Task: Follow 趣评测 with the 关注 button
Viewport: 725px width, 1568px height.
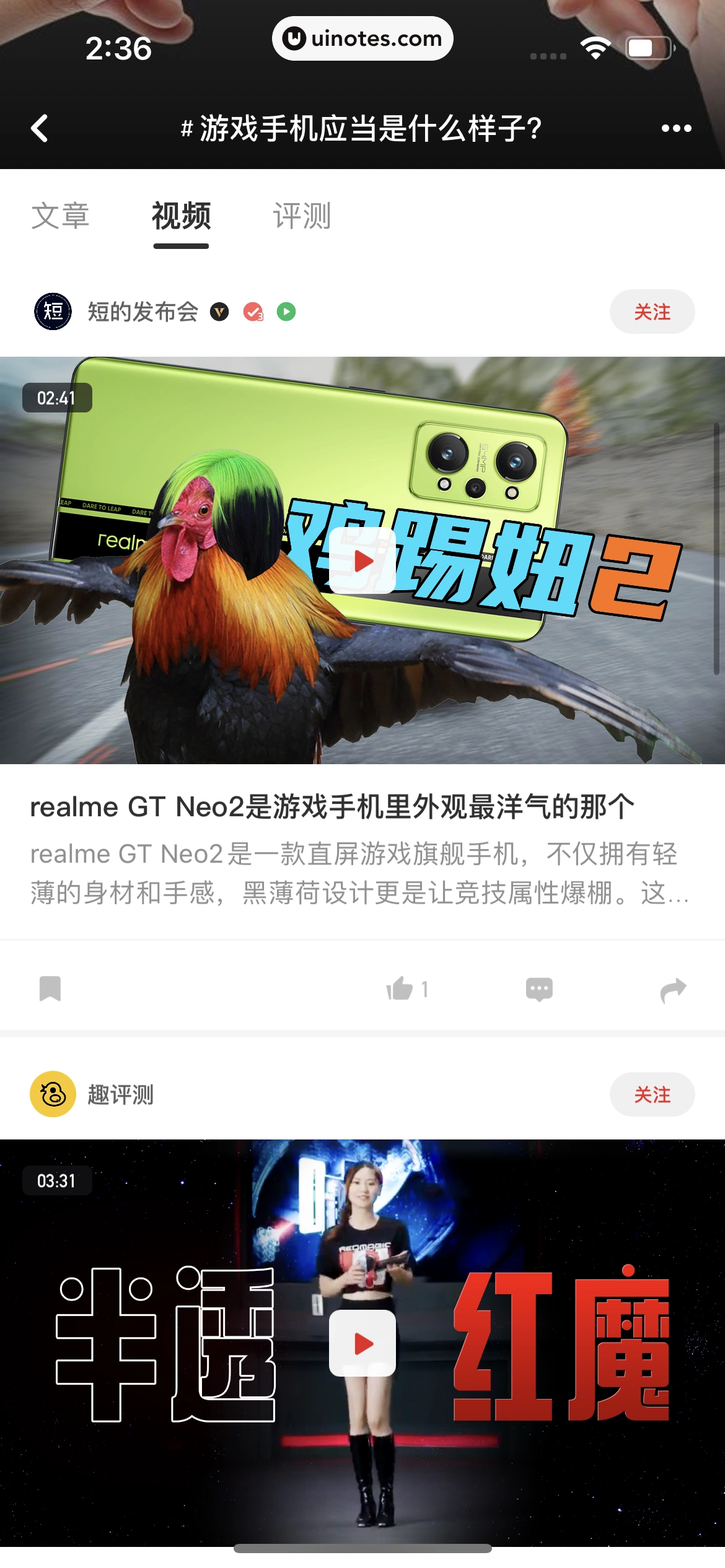Action: (x=652, y=1094)
